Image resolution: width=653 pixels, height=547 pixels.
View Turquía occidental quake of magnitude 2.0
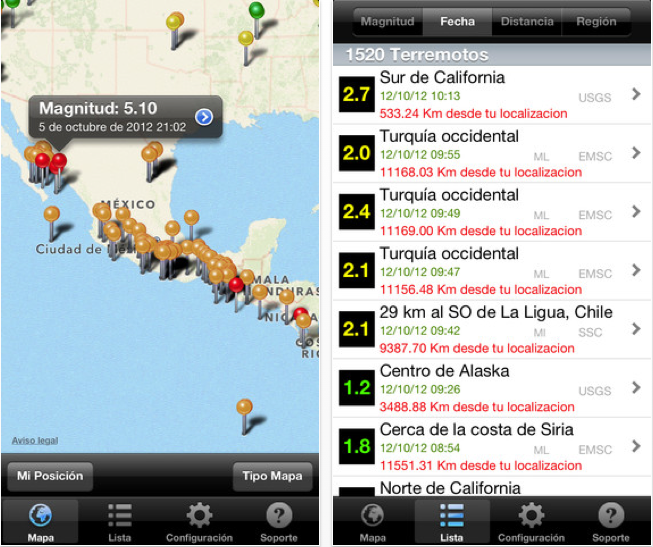[x=492, y=153]
